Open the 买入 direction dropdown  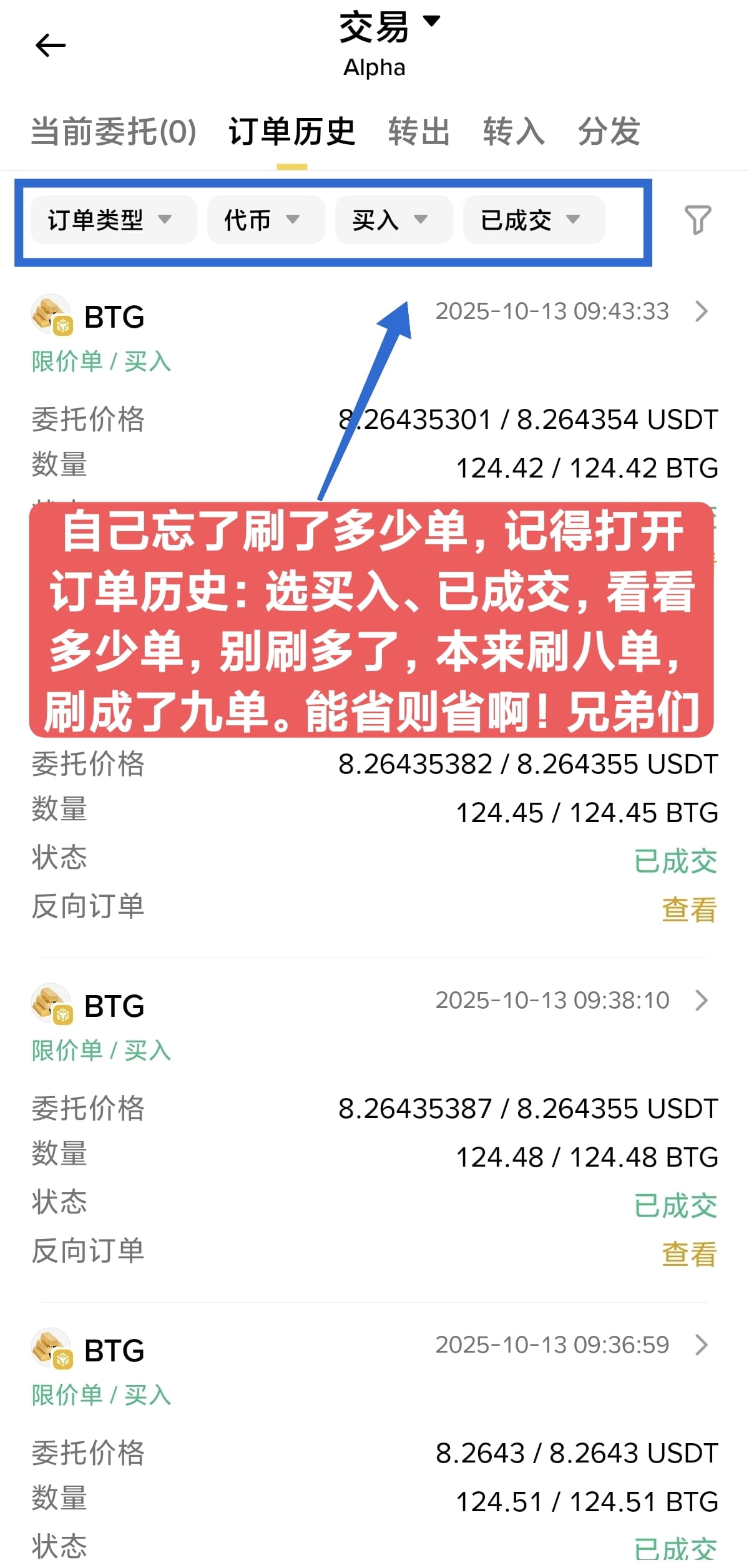click(x=394, y=220)
